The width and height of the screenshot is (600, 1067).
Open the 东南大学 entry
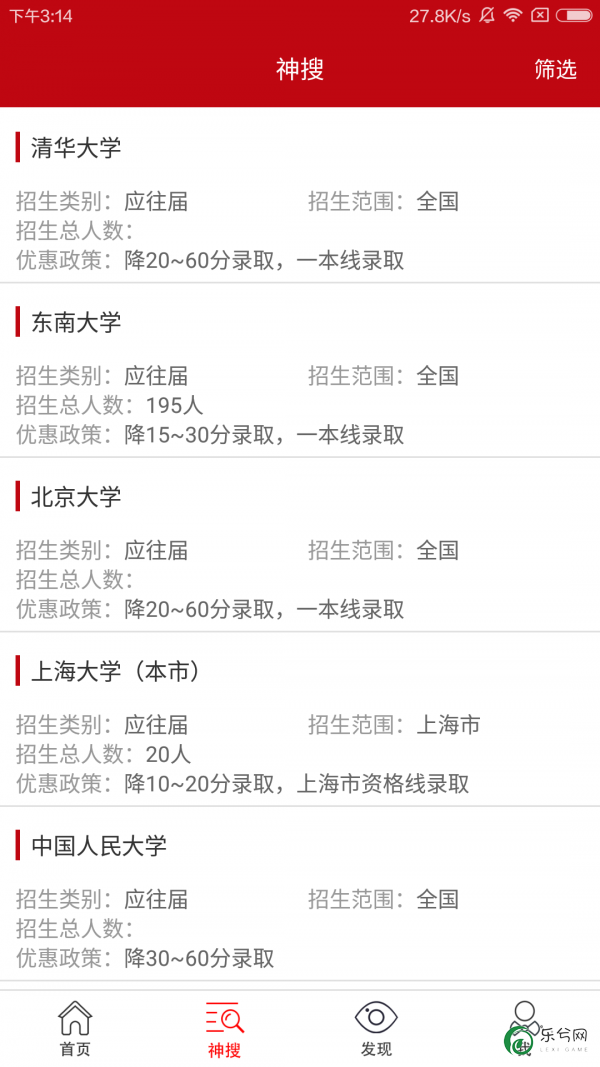(x=300, y=371)
